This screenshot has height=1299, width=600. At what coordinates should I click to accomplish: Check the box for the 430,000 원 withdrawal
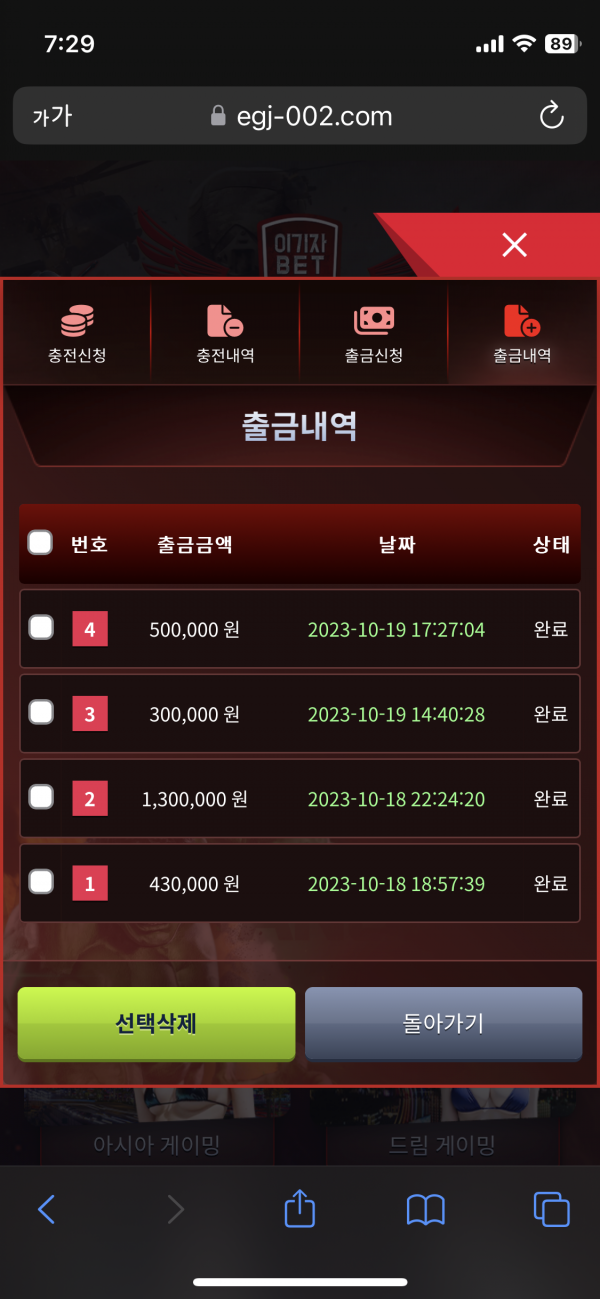[41, 883]
